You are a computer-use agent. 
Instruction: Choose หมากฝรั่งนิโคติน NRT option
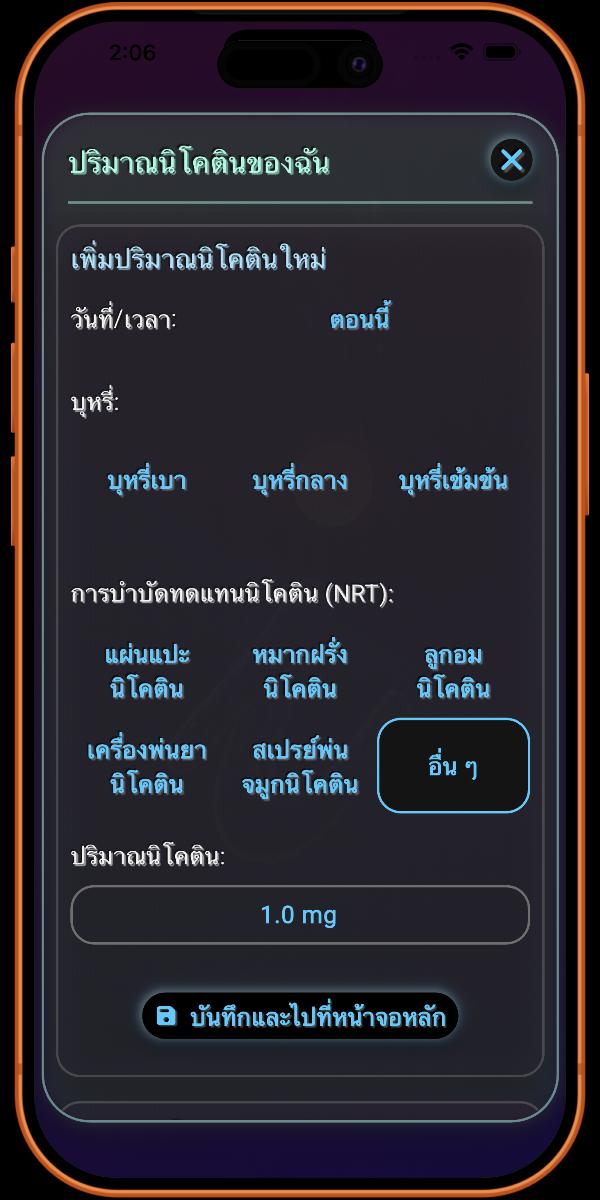coord(300,672)
